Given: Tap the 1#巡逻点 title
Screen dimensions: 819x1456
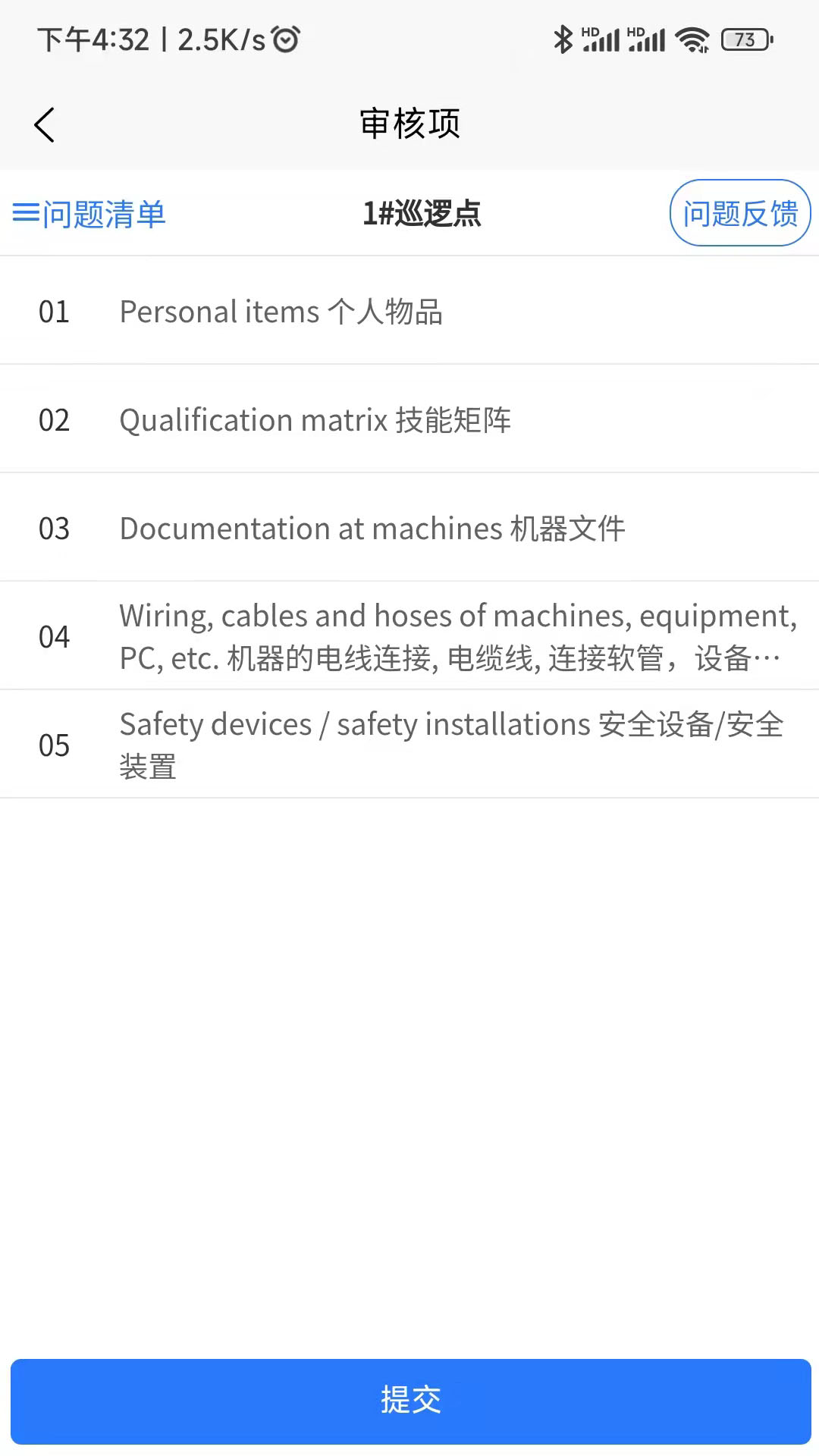Looking at the screenshot, I should [422, 213].
